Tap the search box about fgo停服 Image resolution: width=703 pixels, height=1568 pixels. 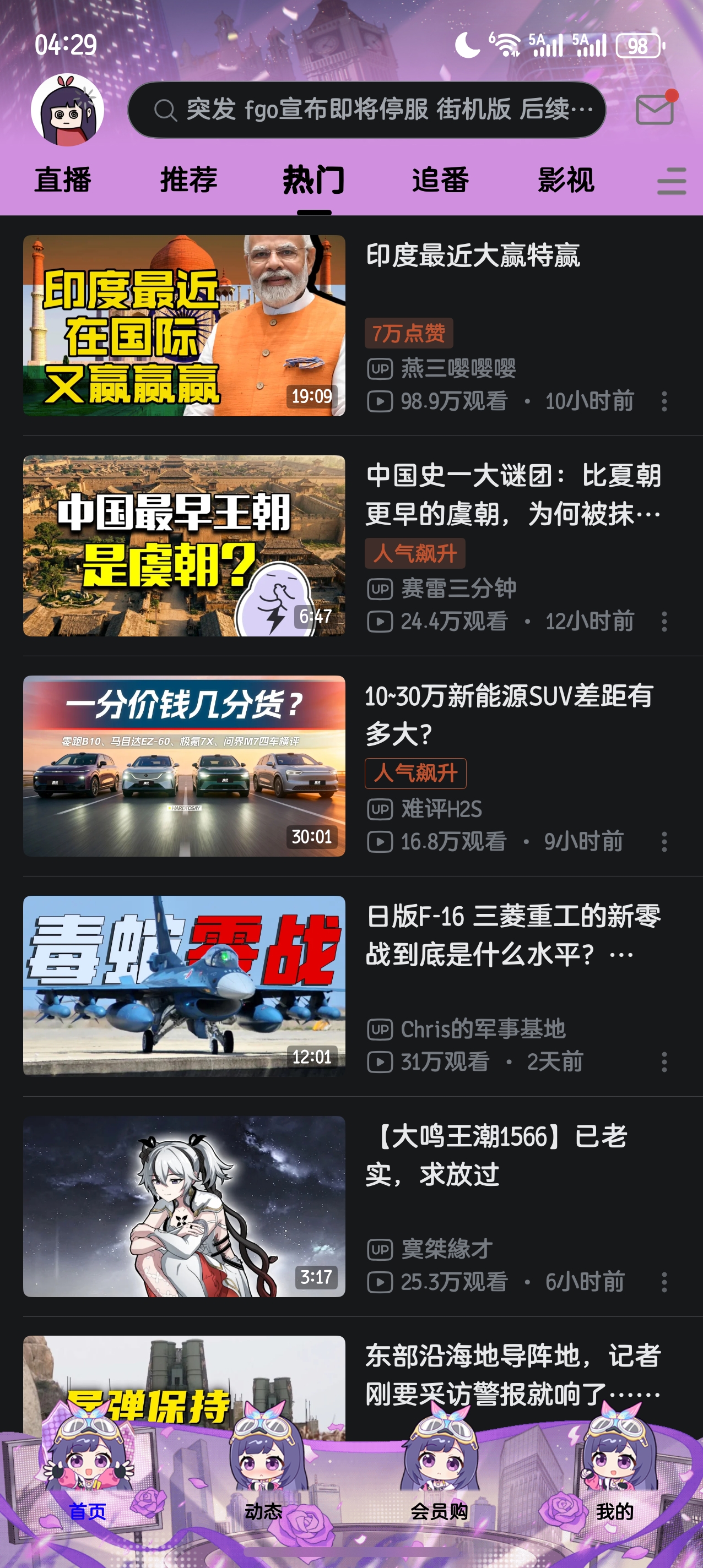(x=366, y=110)
